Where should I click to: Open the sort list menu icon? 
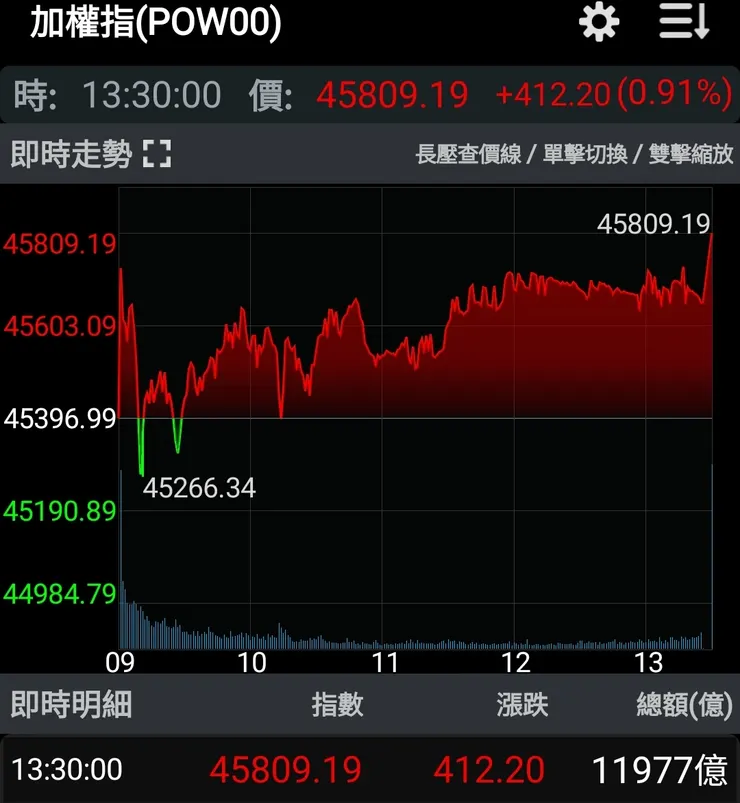pyautogui.click(x=684, y=22)
